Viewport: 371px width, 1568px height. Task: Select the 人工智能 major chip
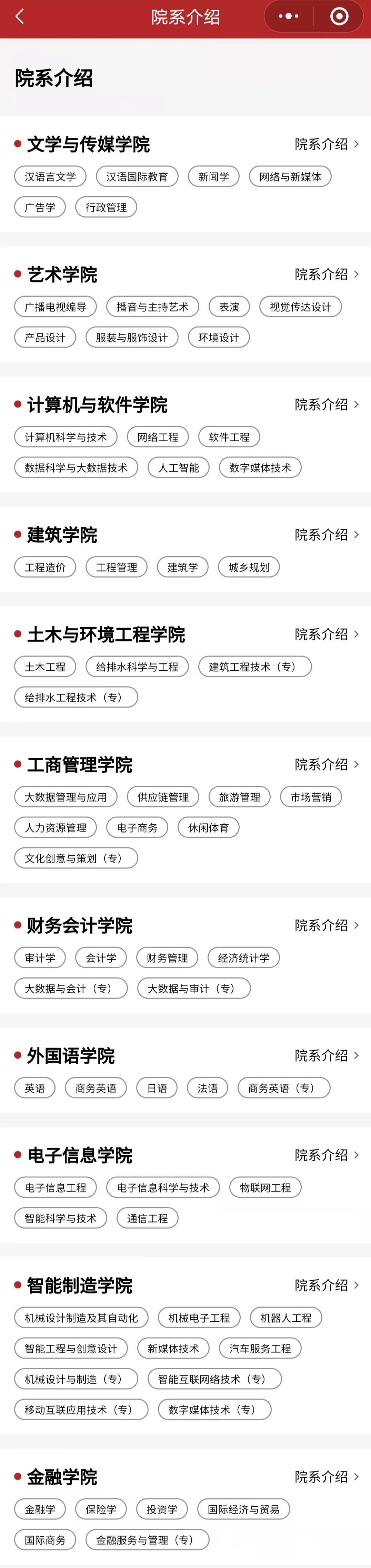click(179, 467)
